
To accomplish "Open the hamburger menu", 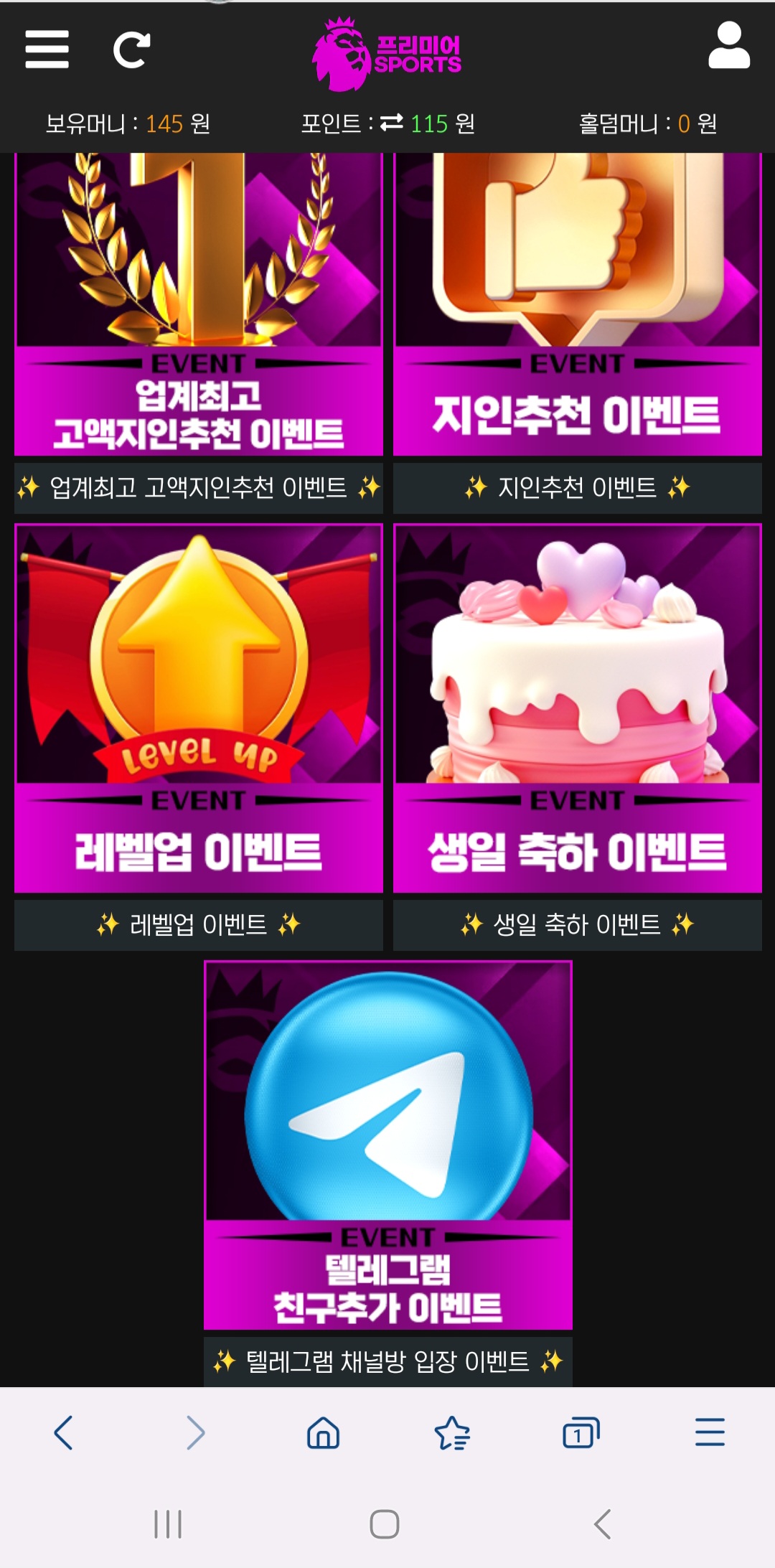I will [x=47, y=50].
